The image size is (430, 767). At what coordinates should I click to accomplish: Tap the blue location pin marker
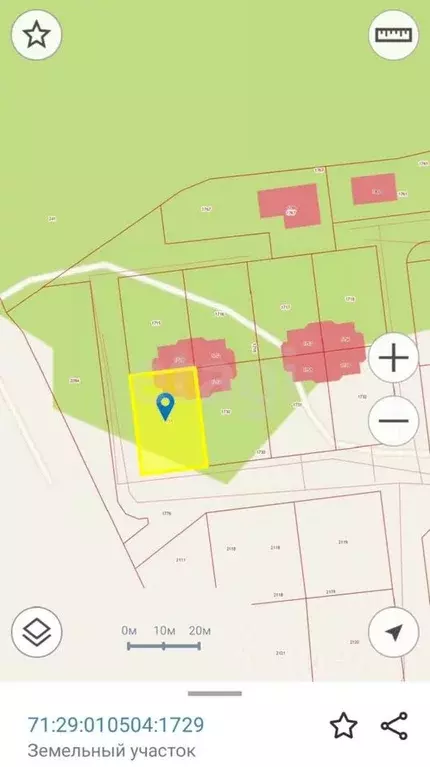coord(165,406)
